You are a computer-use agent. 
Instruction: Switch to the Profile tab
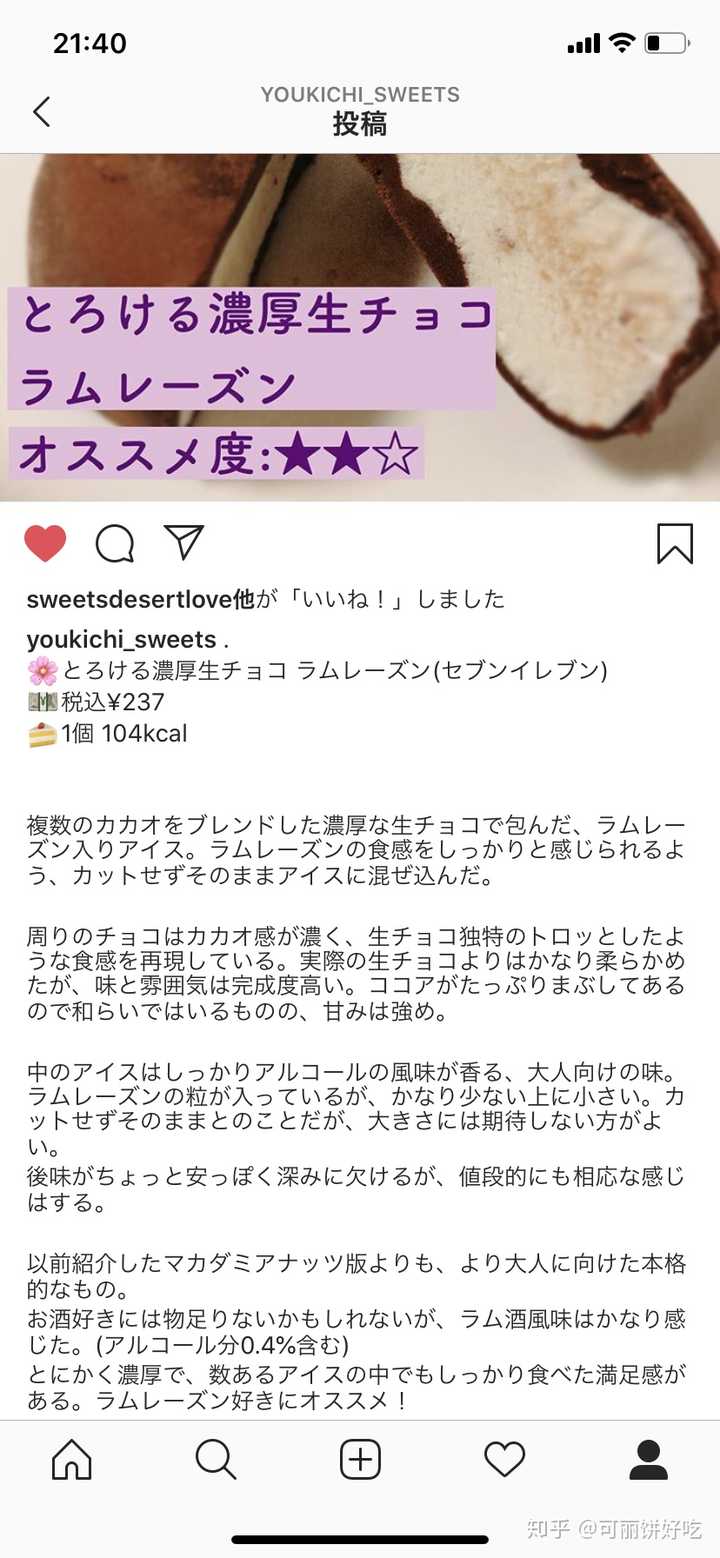[648, 1460]
